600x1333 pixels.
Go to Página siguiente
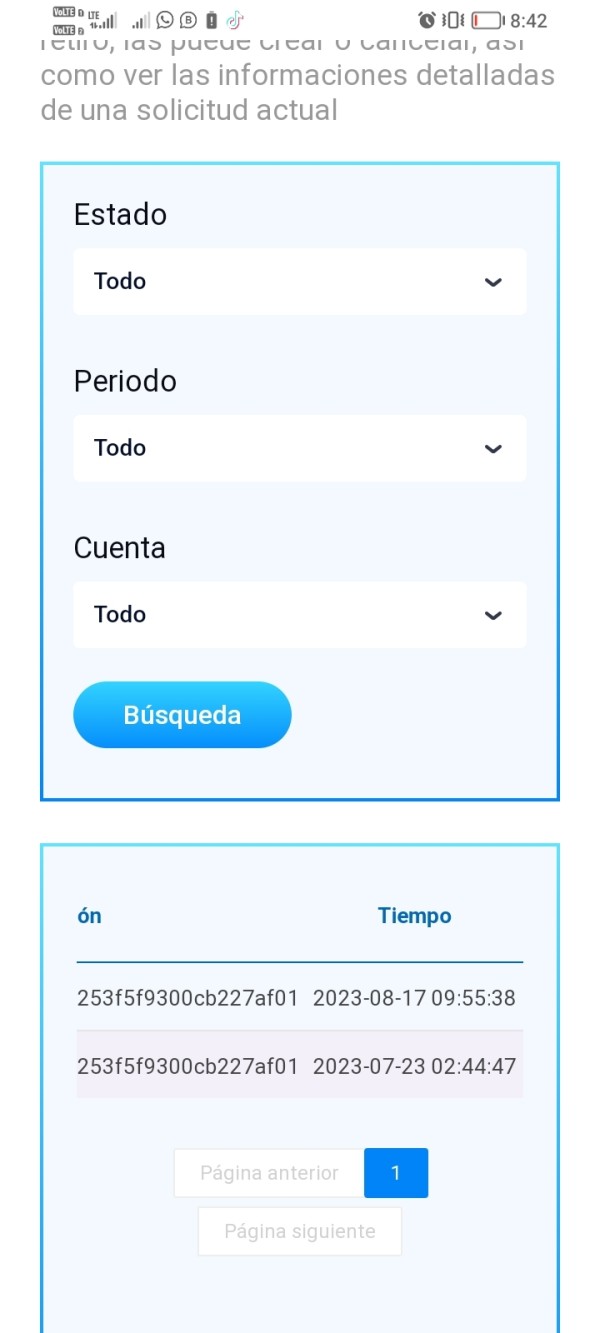coord(300,1231)
